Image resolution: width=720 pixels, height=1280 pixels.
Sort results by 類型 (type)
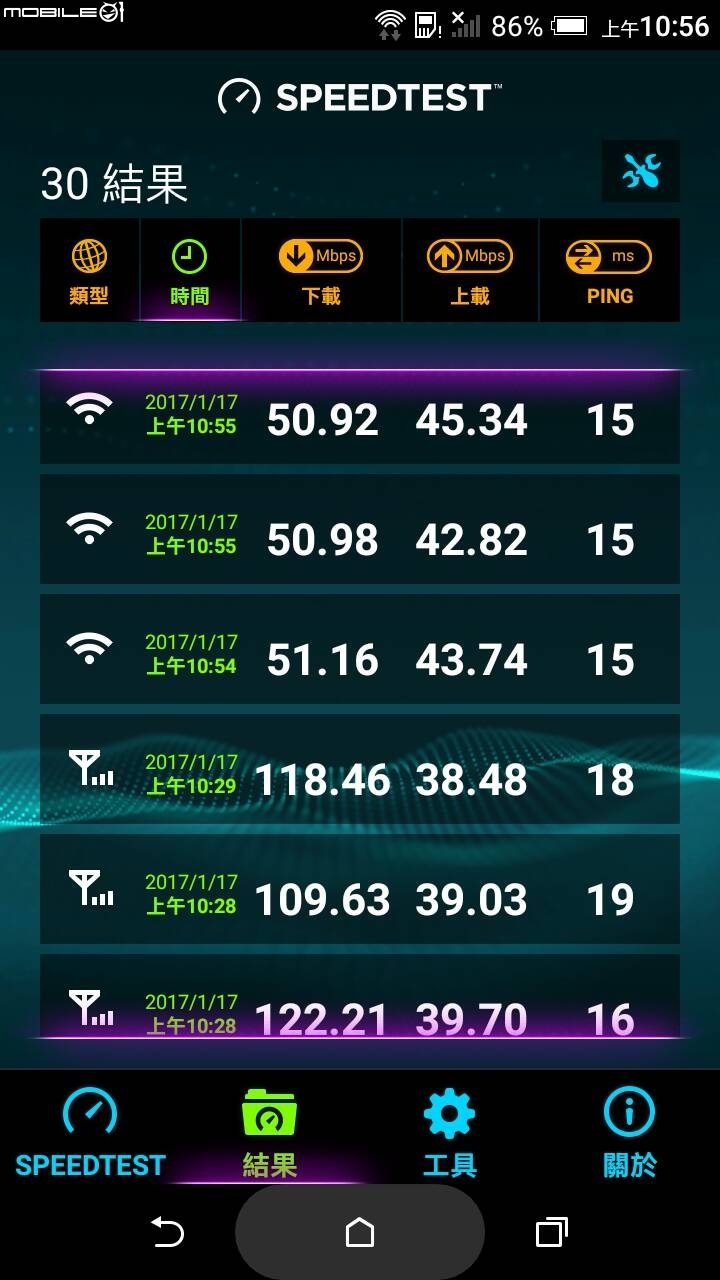89,271
